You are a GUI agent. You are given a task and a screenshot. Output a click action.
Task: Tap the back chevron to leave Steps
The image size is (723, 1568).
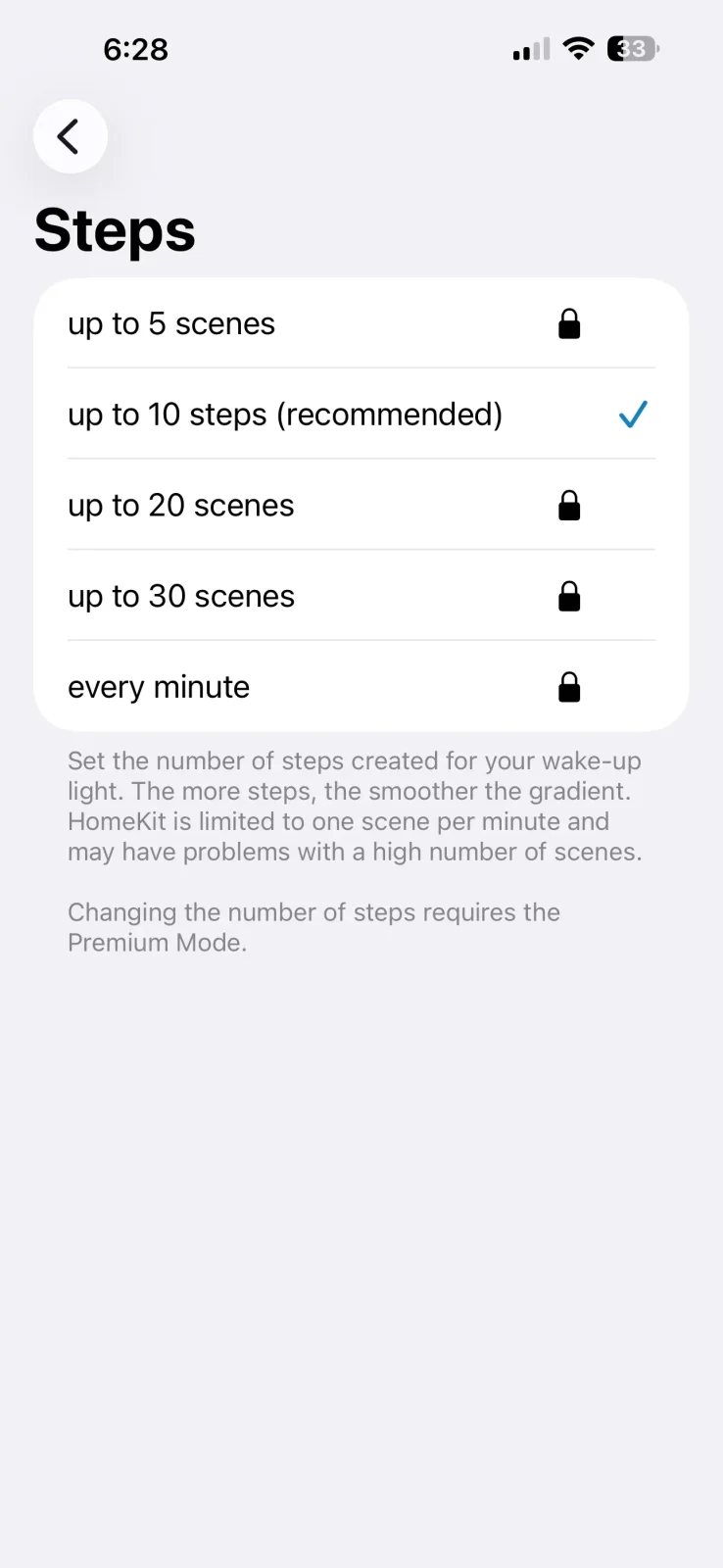point(70,136)
